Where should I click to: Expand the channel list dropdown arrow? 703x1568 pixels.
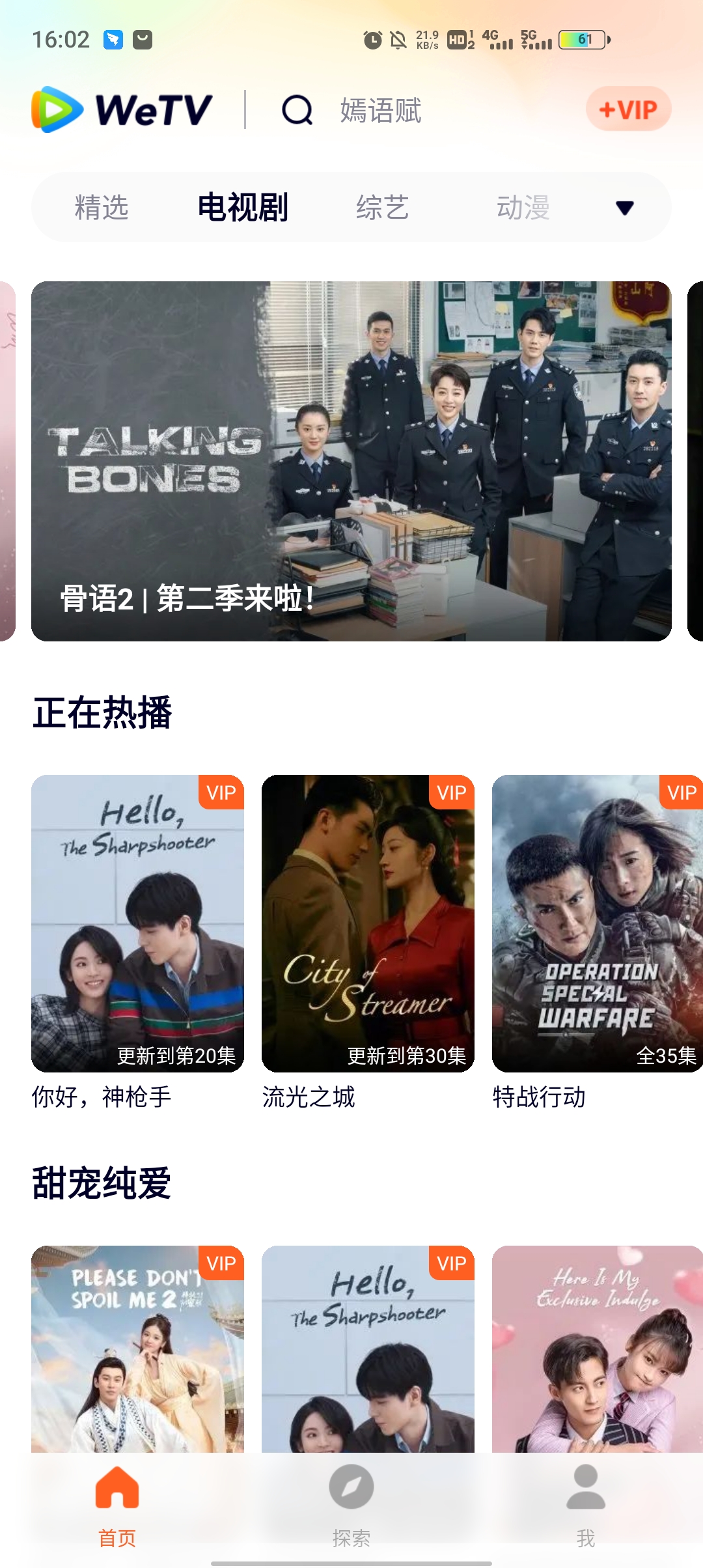624,208
